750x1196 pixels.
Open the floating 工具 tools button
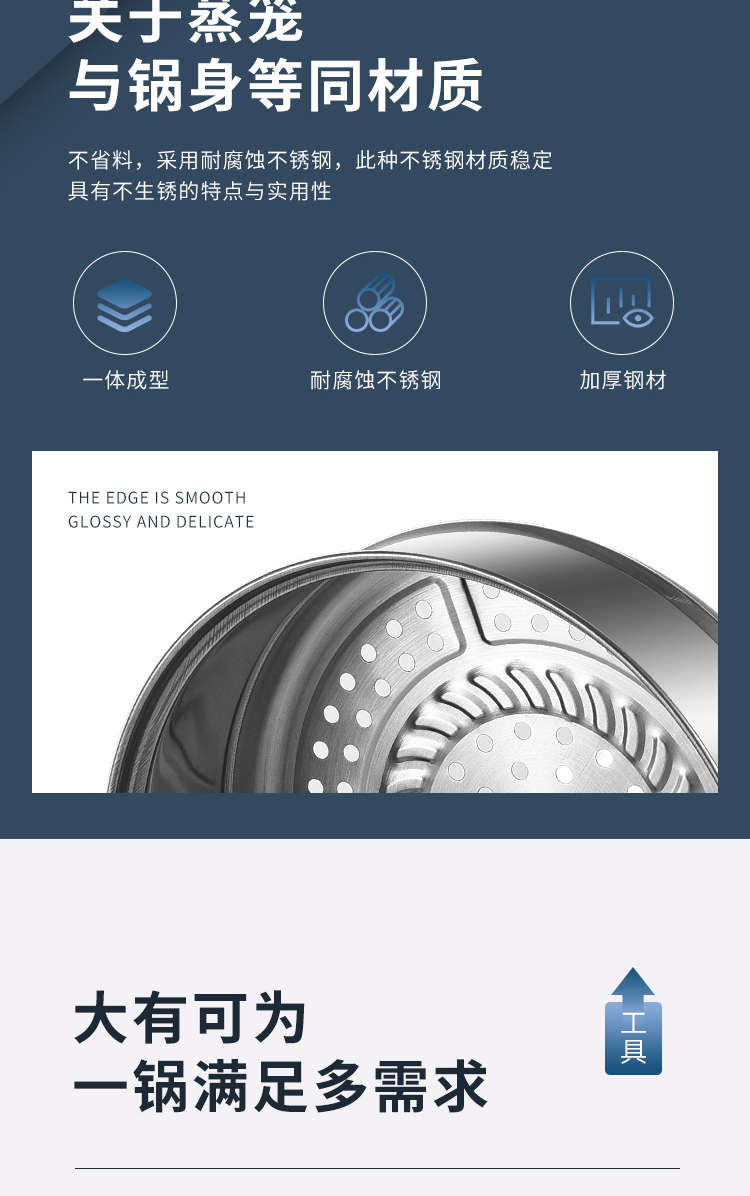[x=633, y=1035]
